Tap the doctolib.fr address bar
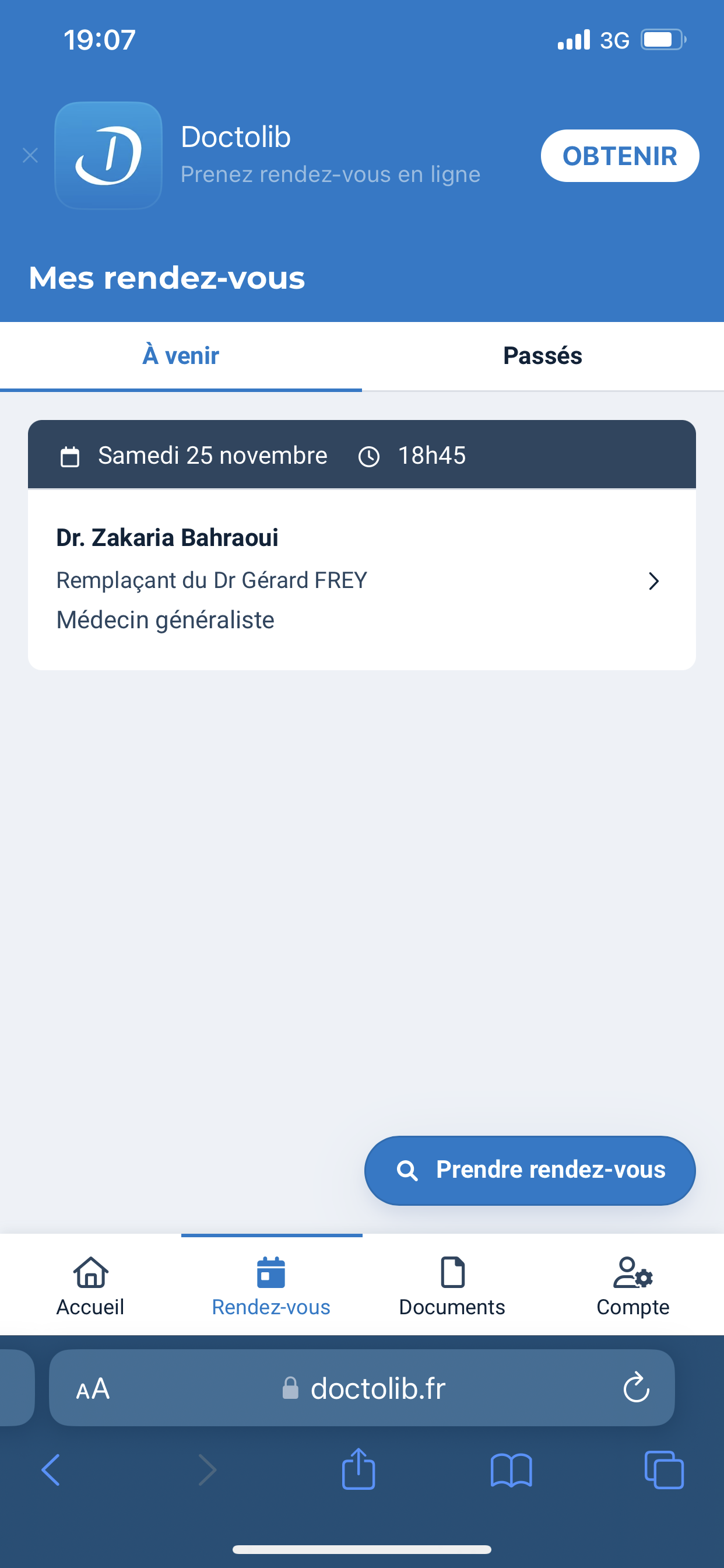This screenshot has height=1568, width=724. (x=377, y=1389)
